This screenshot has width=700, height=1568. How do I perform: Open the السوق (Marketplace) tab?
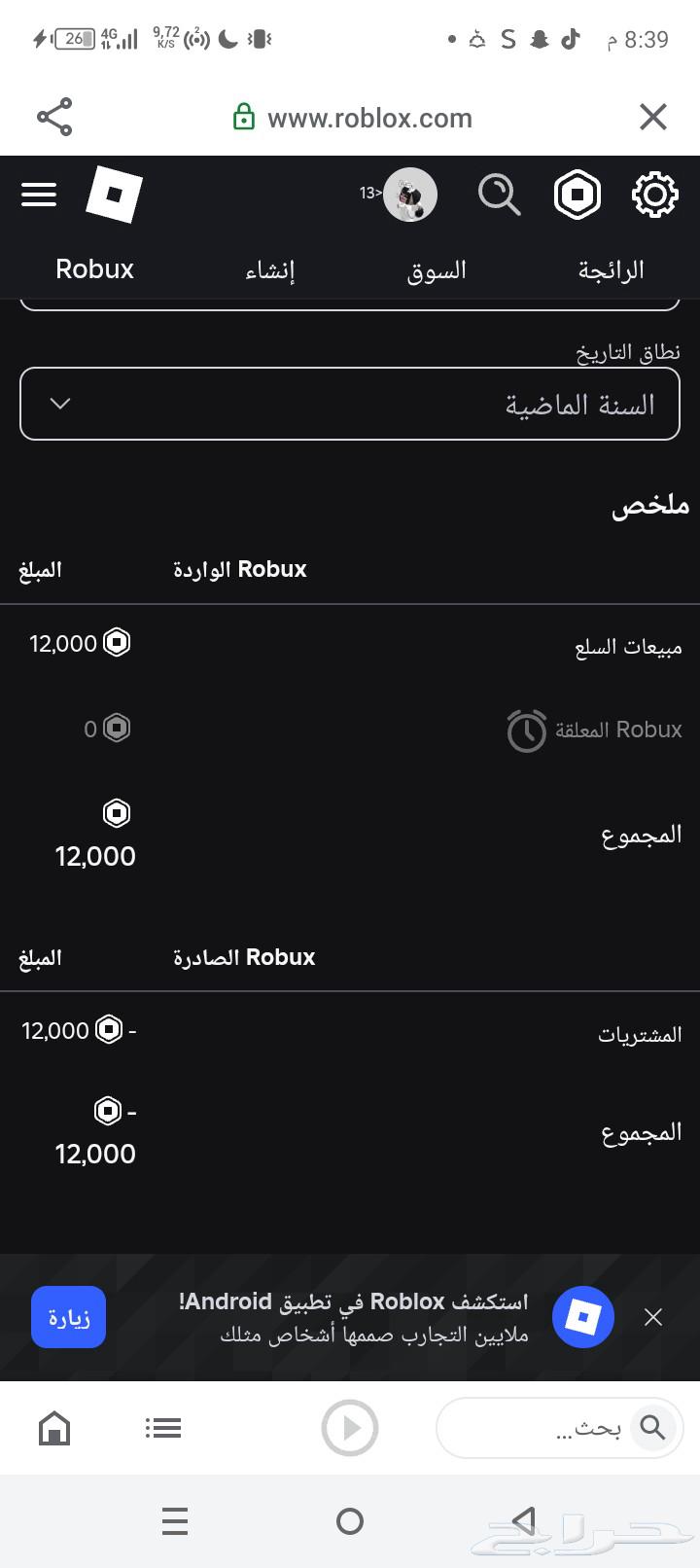(x=435, y=269)
